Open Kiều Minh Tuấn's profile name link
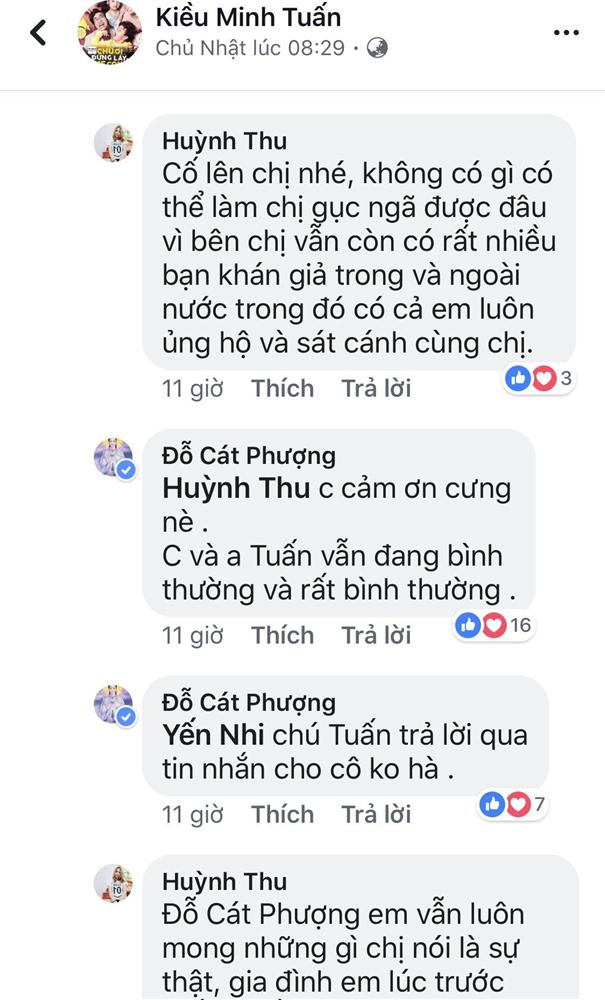This screenshot has width=605, height=1000. point(248,17)
